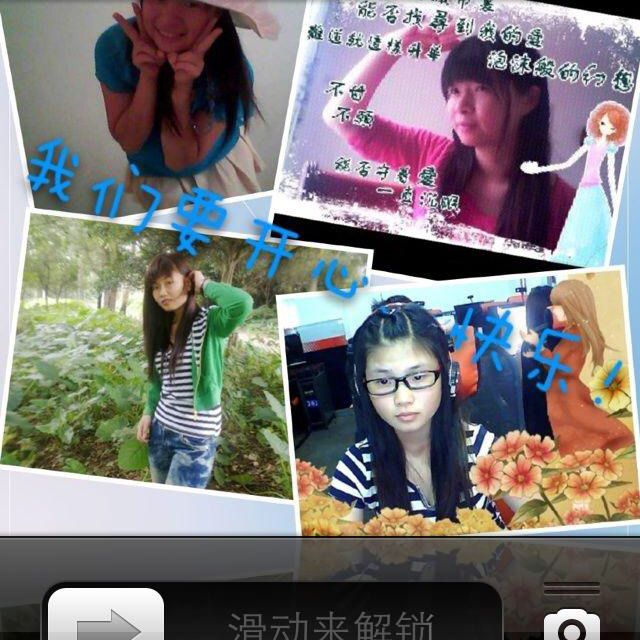Tap the slide-to-unlock arrow knob
640x640 pixels.
pyautogui.click(x=107, y=618)
